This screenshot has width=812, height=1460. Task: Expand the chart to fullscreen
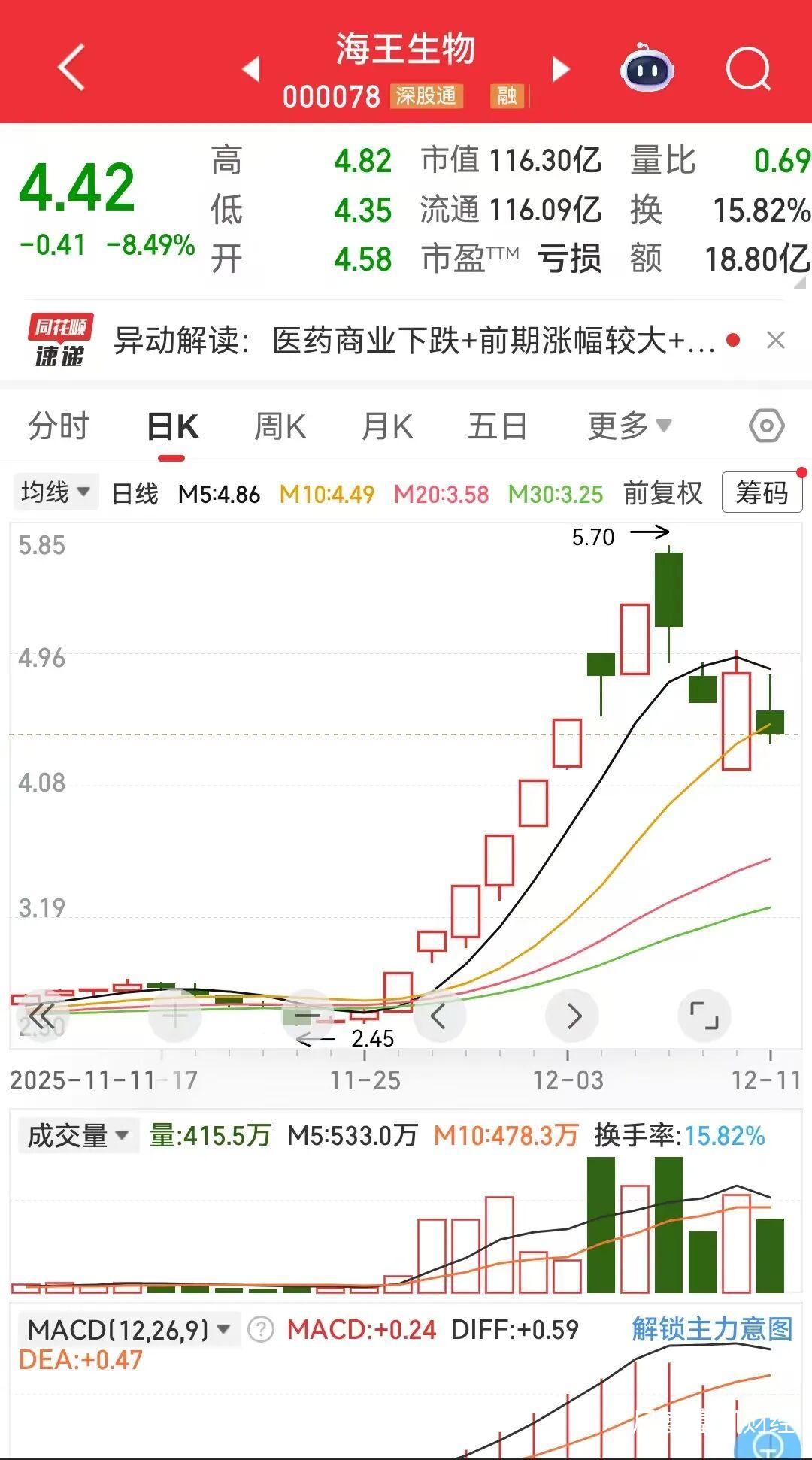pos(704,1016)
